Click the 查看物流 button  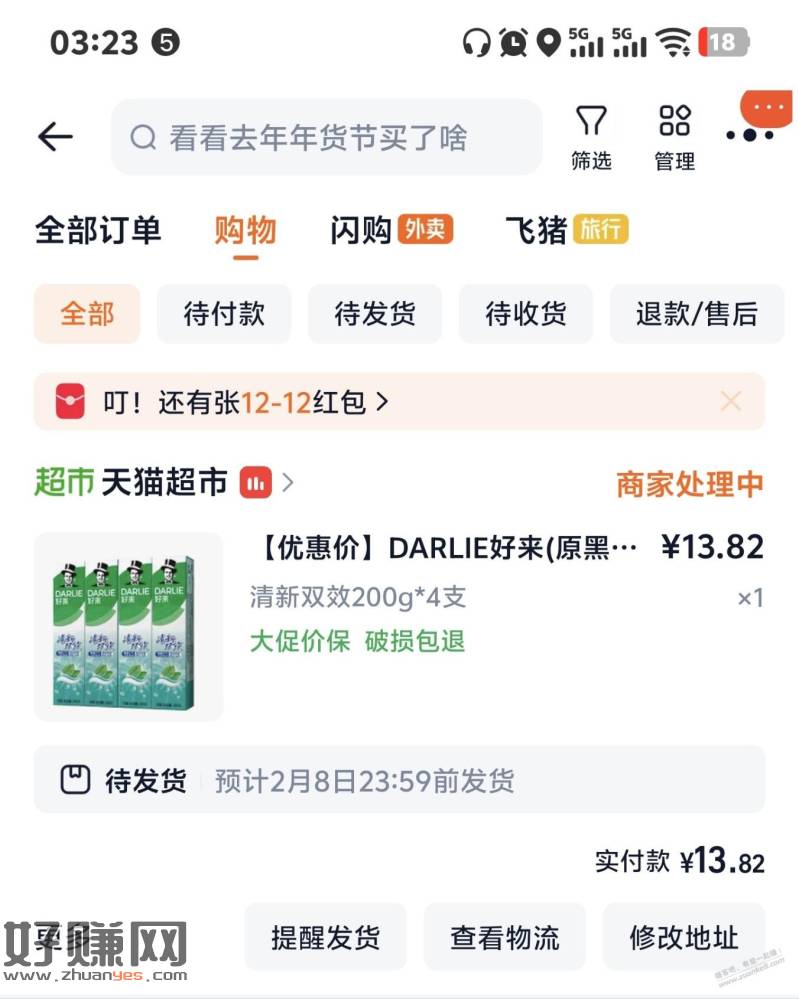(504, 937)
